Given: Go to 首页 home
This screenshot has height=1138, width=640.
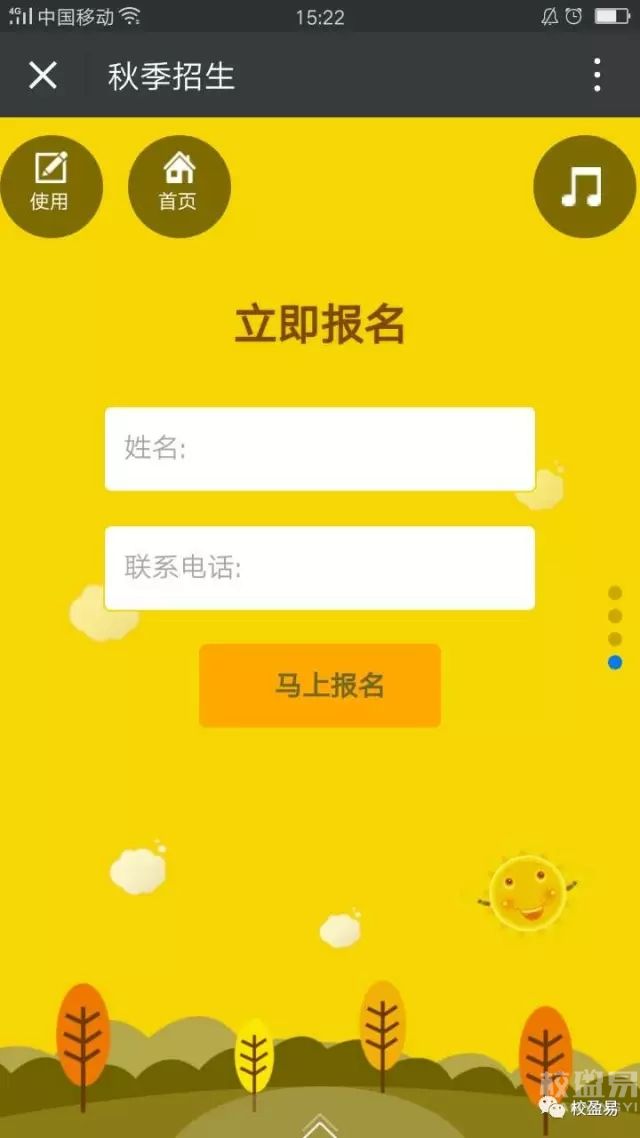Looking at the screenshot, I should 179,186.
